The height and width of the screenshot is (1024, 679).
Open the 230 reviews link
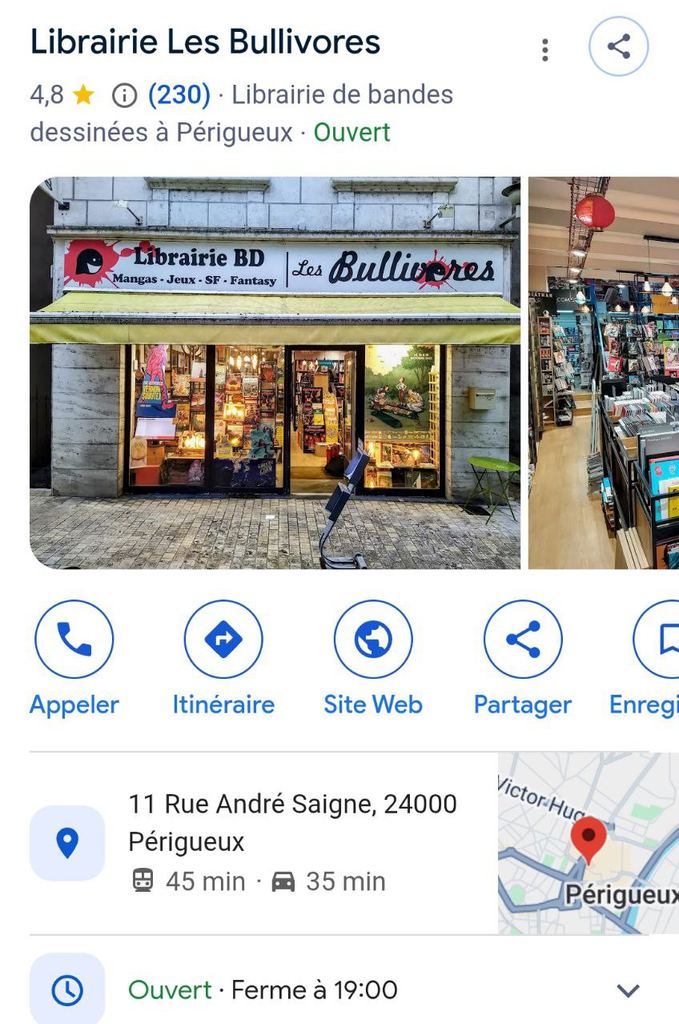[x=179, y=95]
